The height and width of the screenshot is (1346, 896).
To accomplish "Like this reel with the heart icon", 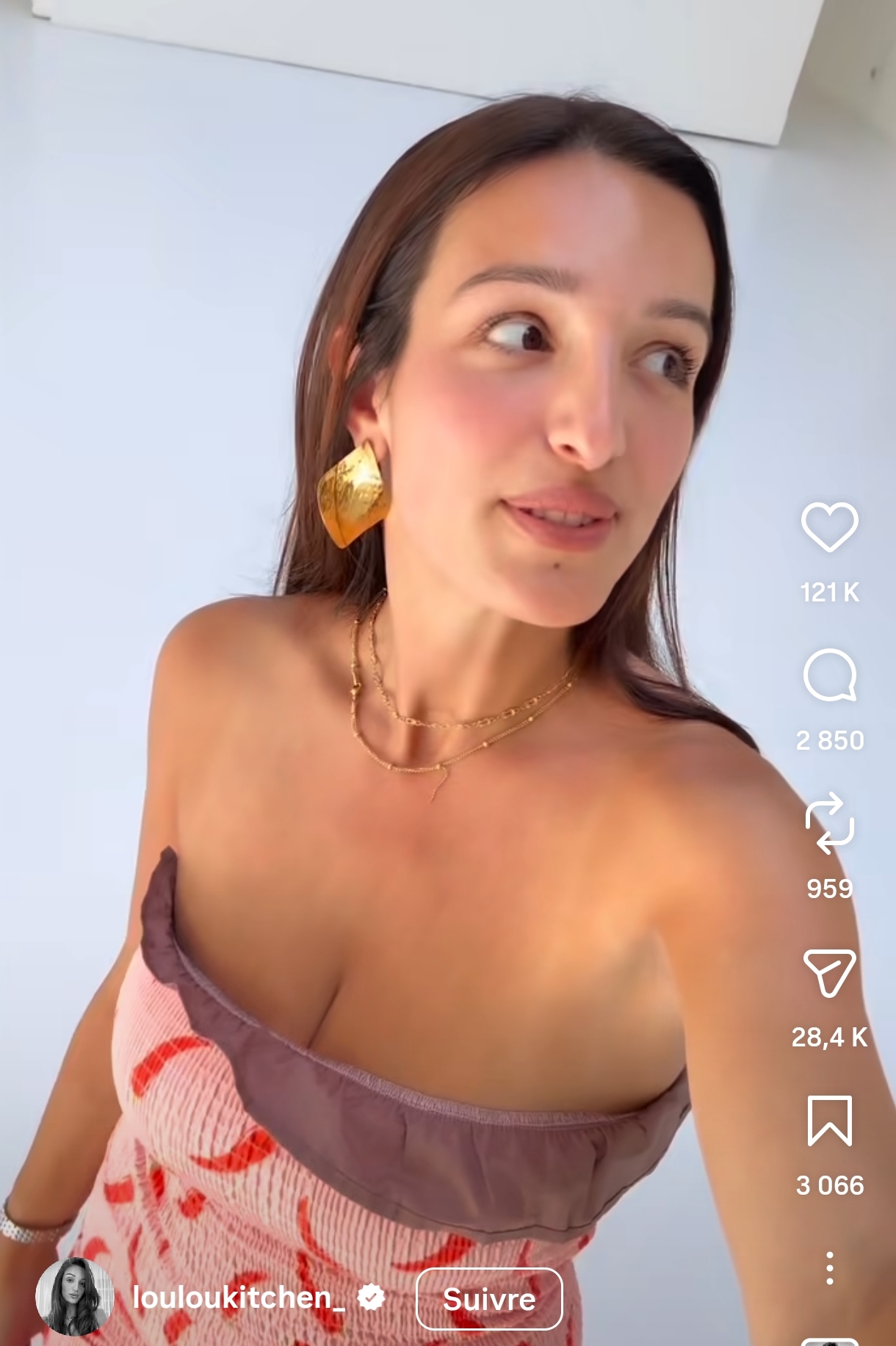I will 829,527.
